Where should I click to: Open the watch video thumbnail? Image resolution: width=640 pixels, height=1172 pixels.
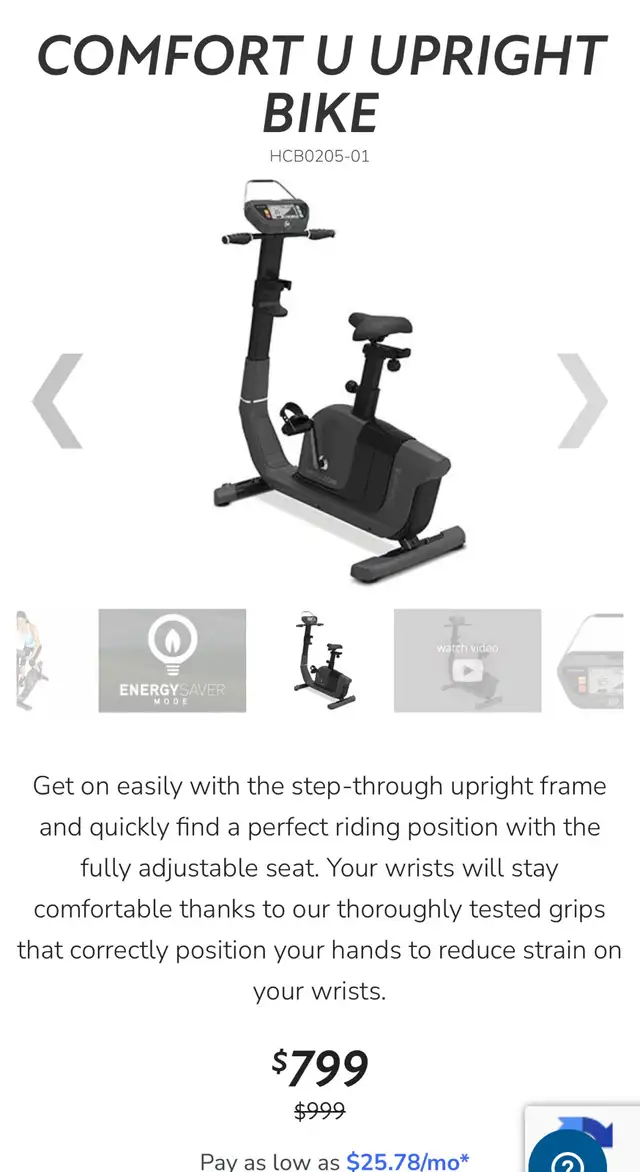467,661
